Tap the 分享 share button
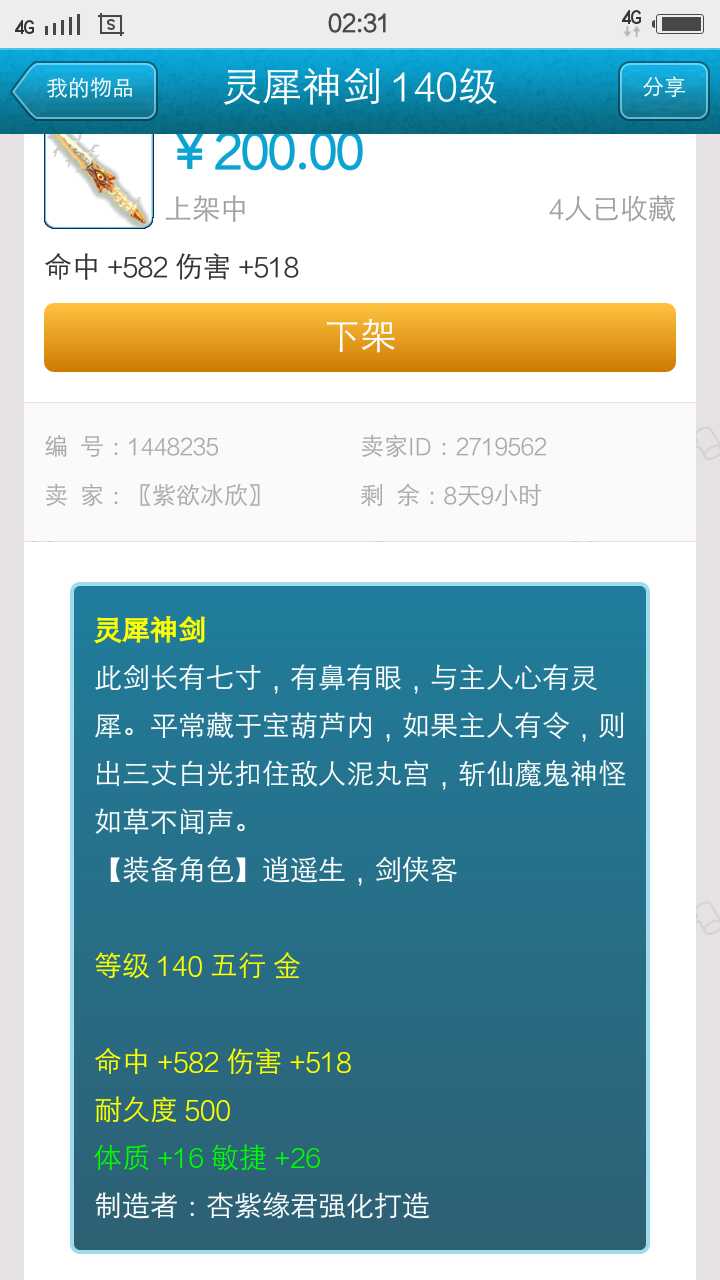 click(663, 90)
